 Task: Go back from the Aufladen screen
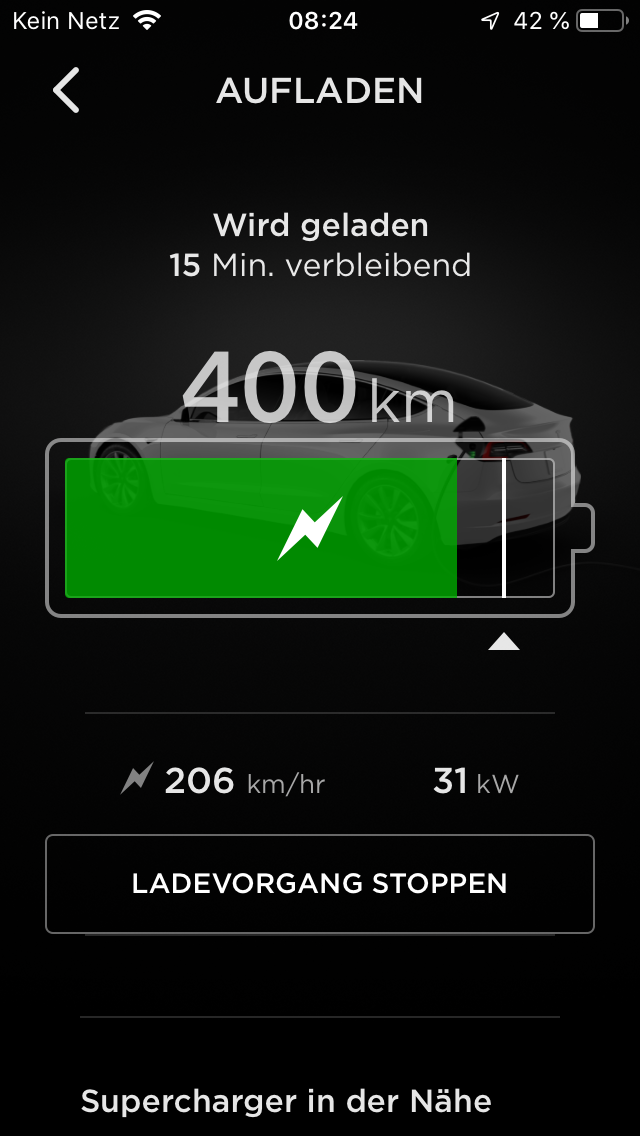coord(66,91)
